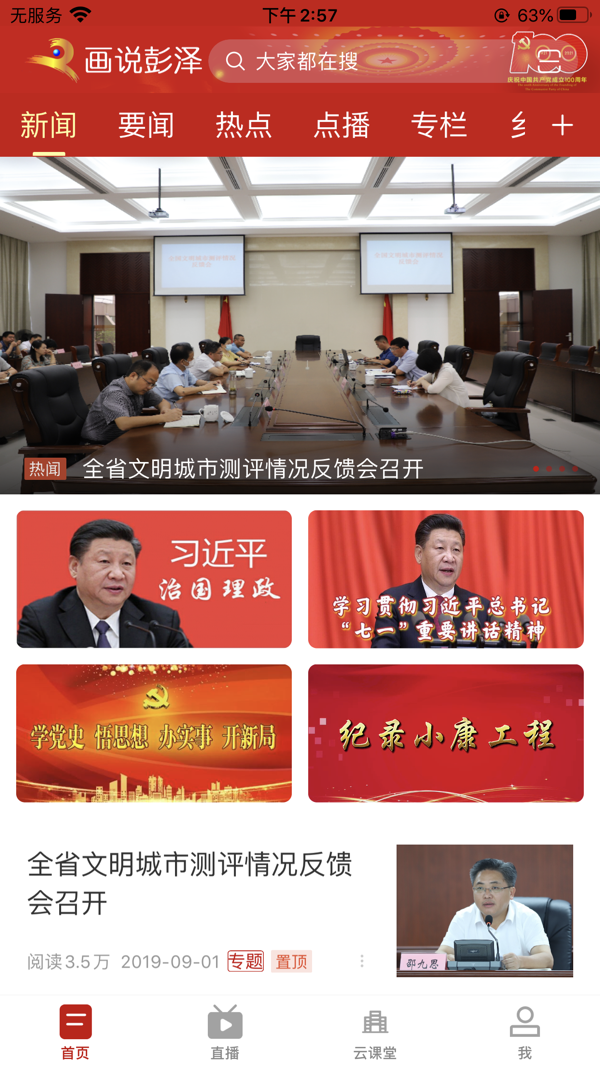Go to the 云课堂 tab
The height and width of the screenshot is (1067, 600).
click(x=375, y=1032)
